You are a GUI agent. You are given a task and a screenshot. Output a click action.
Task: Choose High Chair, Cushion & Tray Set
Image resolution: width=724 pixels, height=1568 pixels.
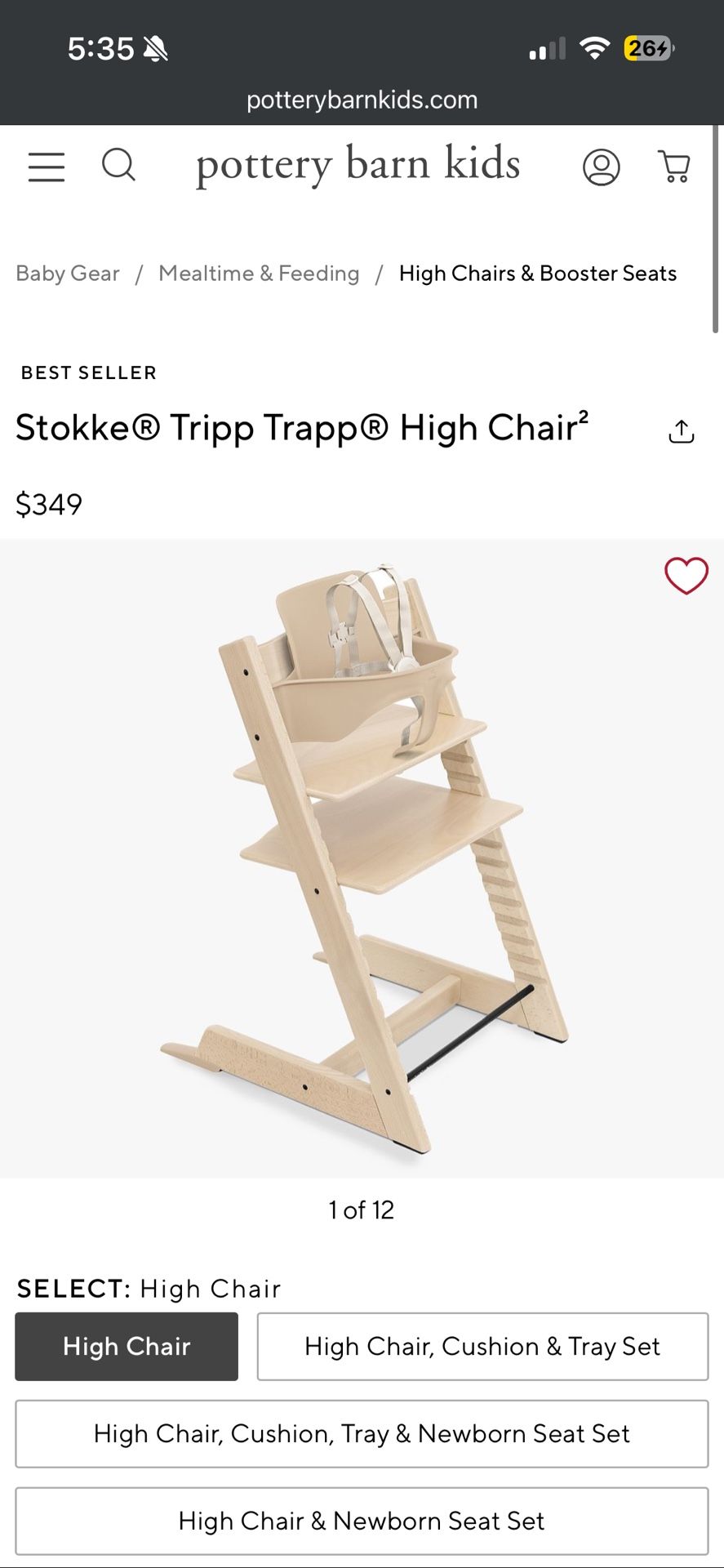(x=482, y=1347)
